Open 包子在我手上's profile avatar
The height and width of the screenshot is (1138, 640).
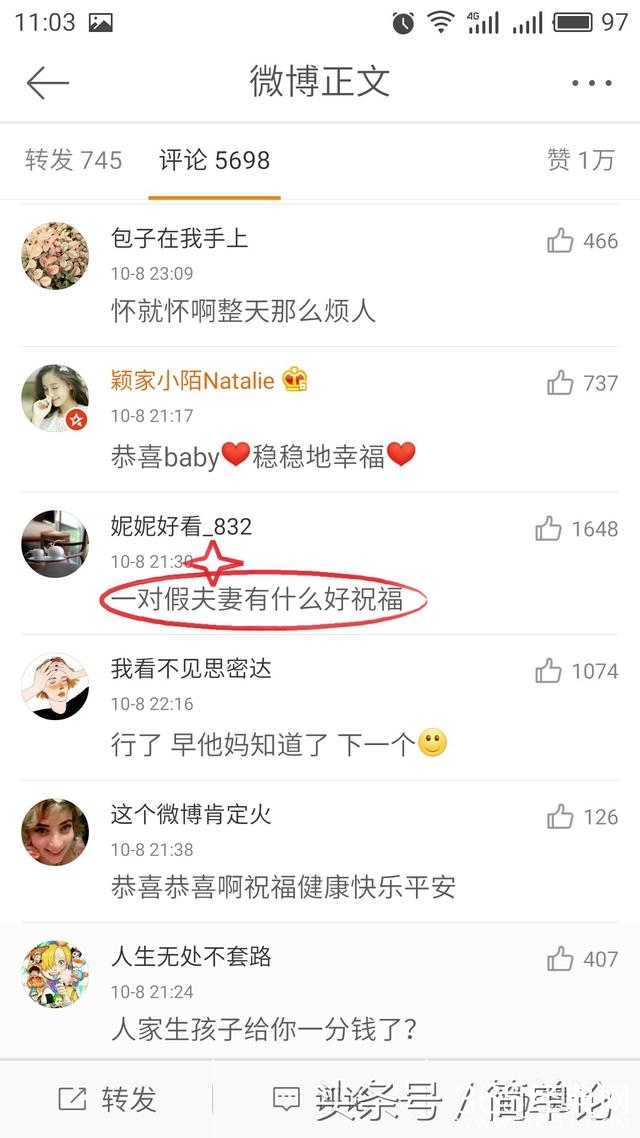point(55,256)
